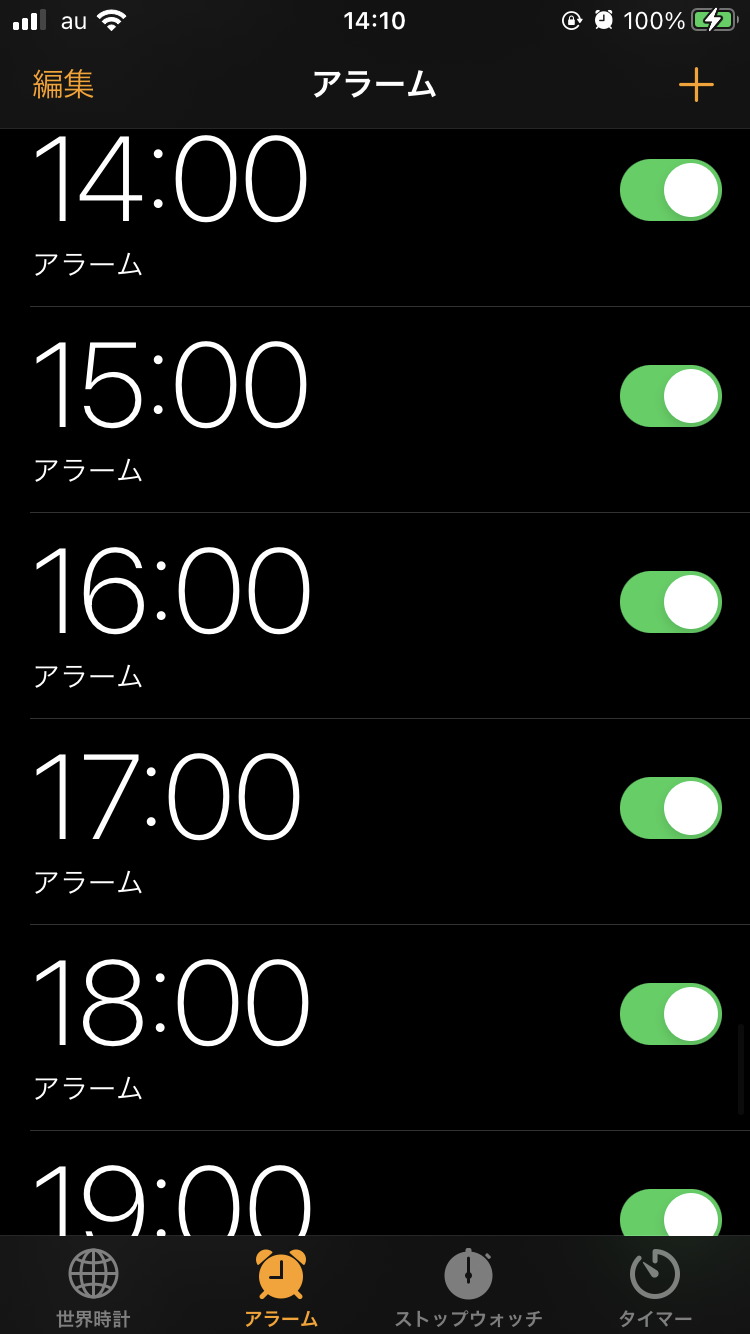Switch off the 17:00 alarm

pos(671,808)
